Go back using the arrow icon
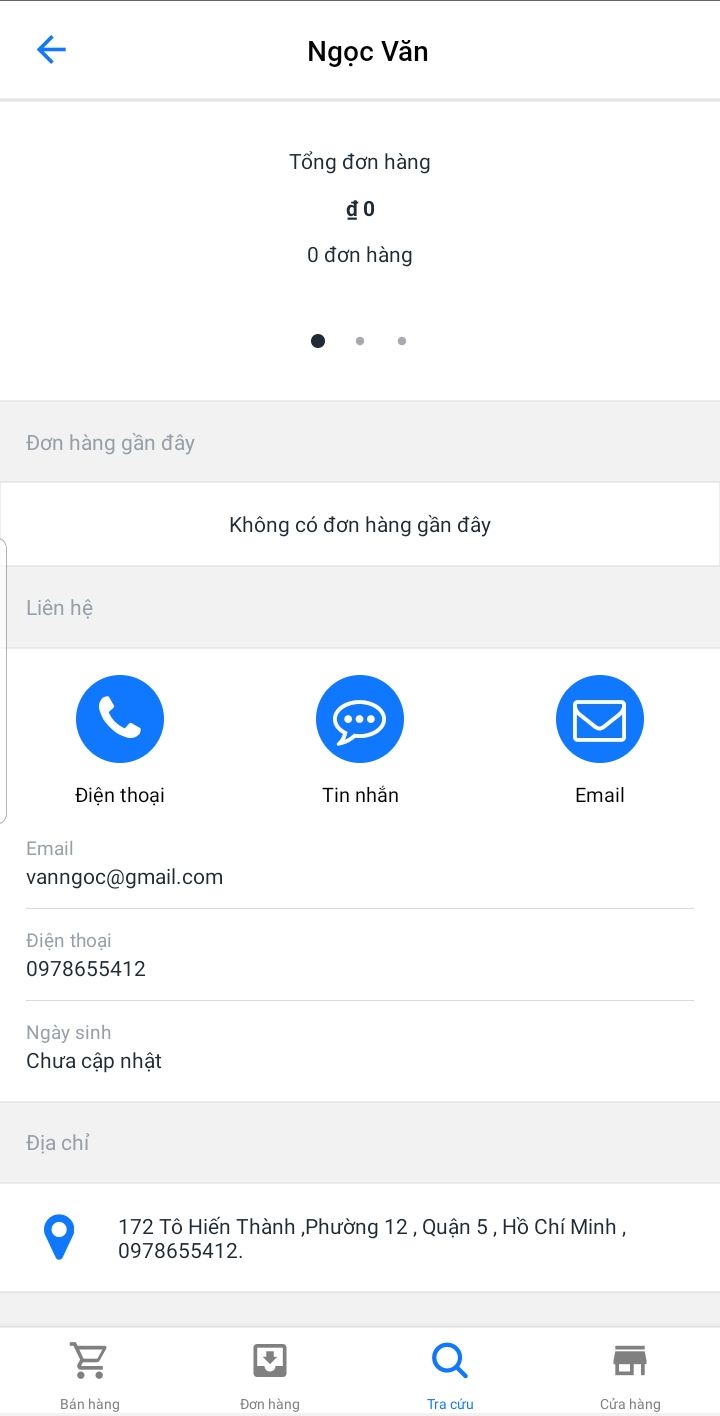This screenshot has width=720, height=1416. click(x=51, y=50)
